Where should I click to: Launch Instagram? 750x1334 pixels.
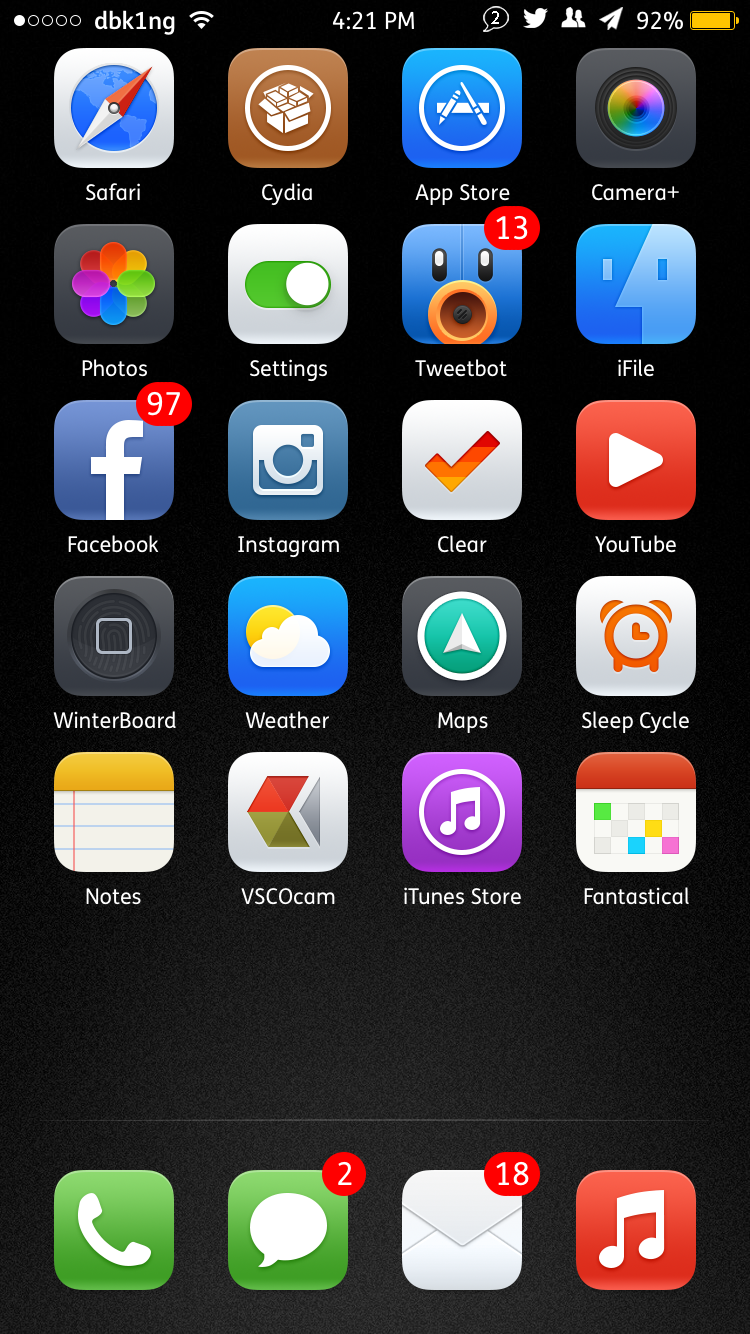coord(288,460)
